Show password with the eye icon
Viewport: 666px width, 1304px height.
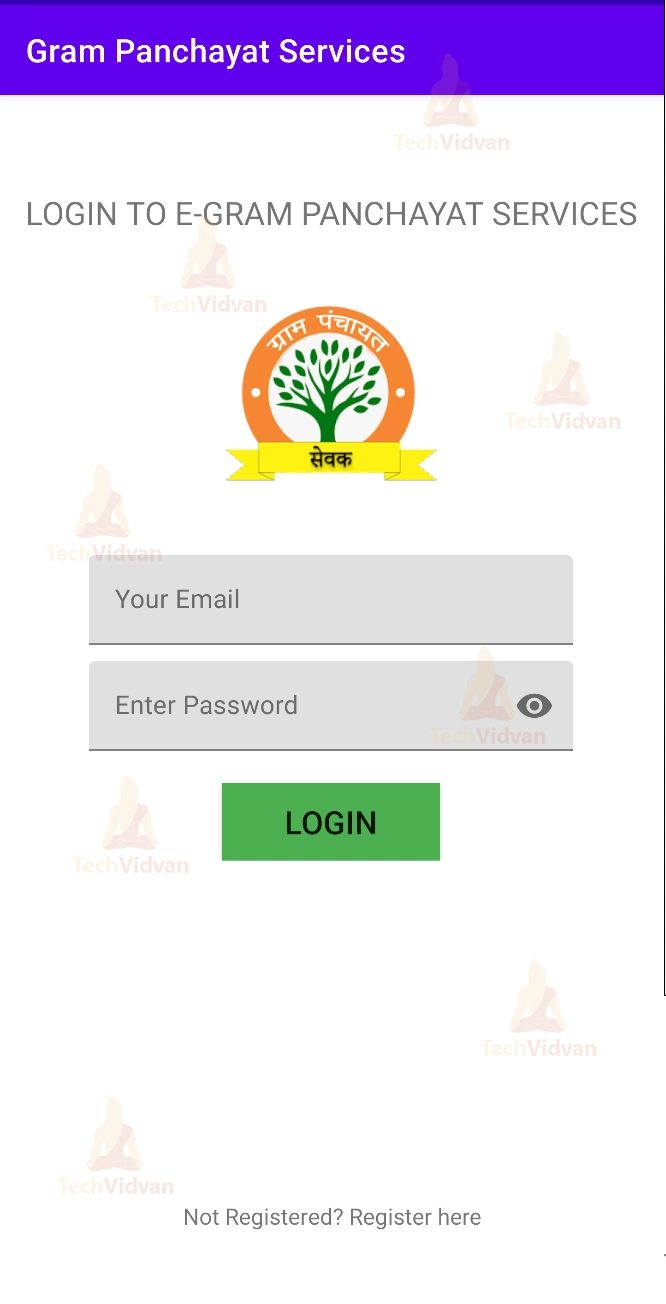point(534,706)
